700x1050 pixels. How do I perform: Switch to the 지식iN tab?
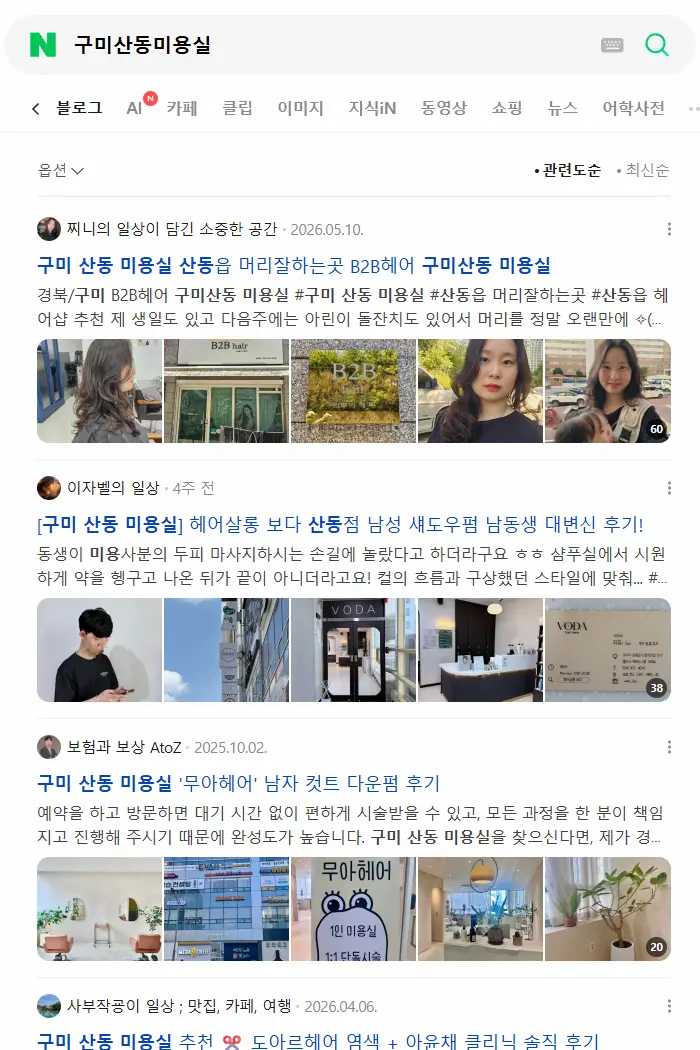[372, 108]
